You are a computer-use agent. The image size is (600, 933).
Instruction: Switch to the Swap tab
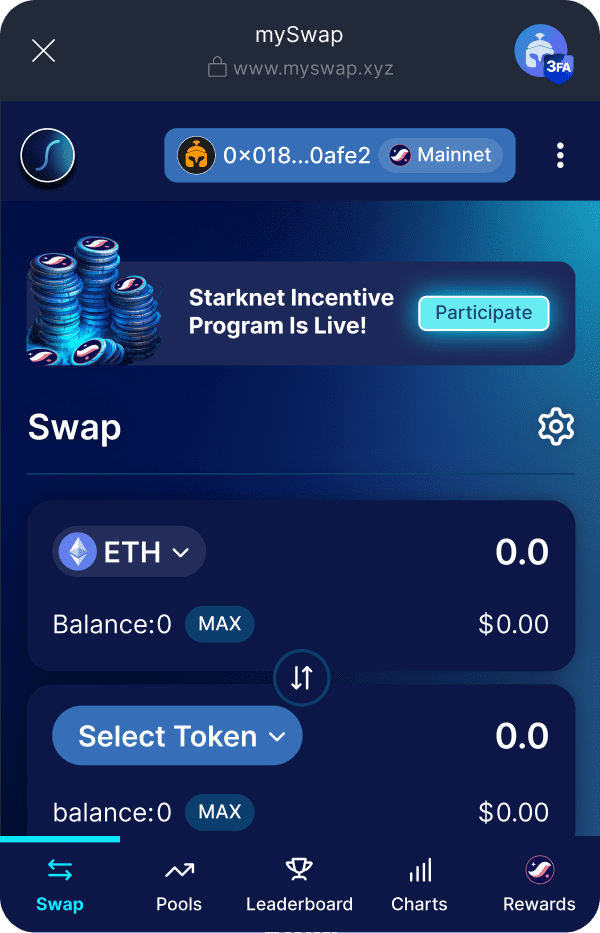[60, 885]
